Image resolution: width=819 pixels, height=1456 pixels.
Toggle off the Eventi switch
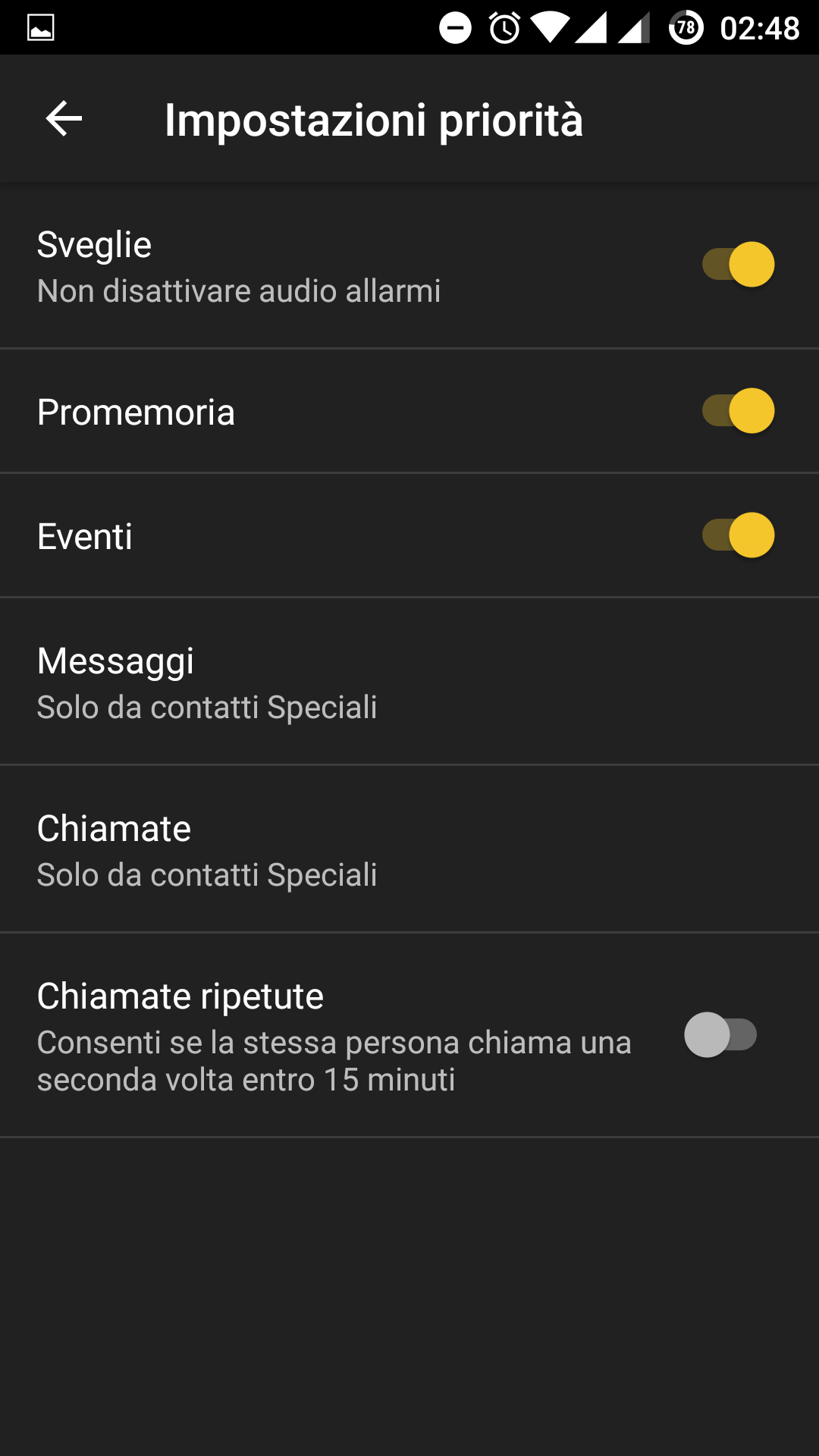click(x=738, y=535)
